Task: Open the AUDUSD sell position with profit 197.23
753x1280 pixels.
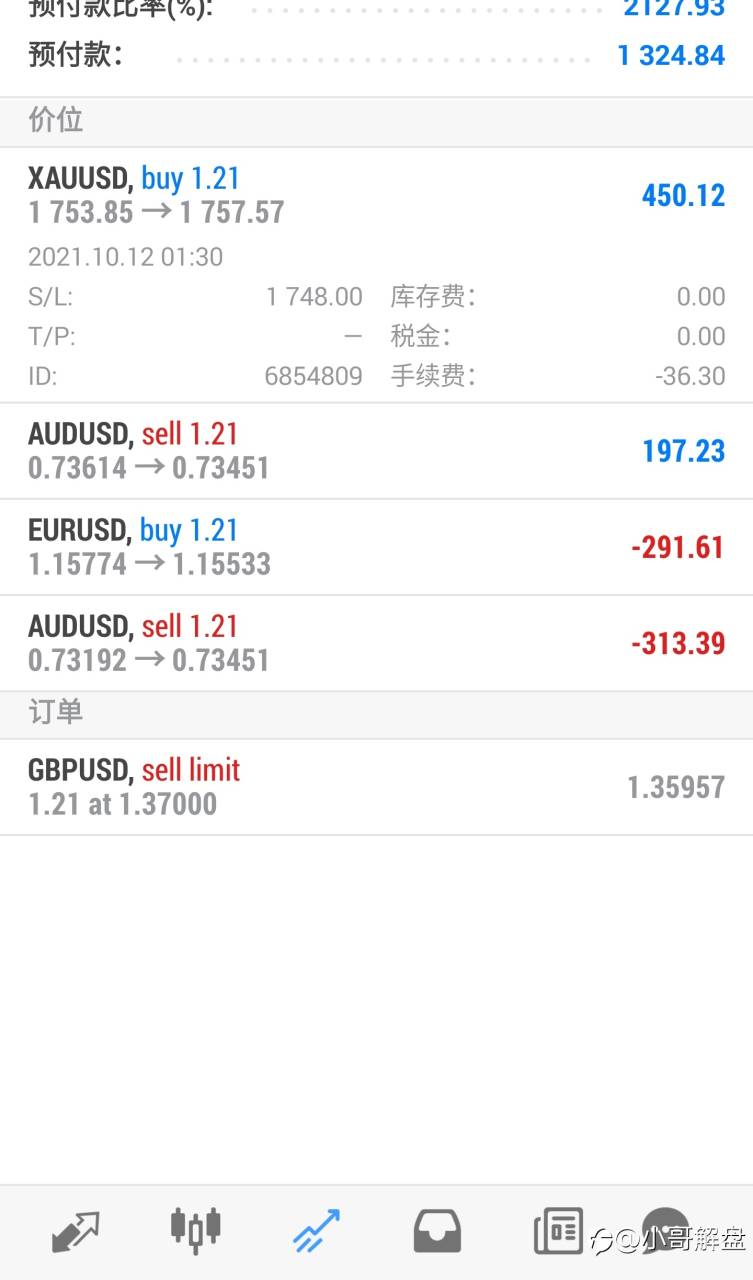Action: point(376,451)
